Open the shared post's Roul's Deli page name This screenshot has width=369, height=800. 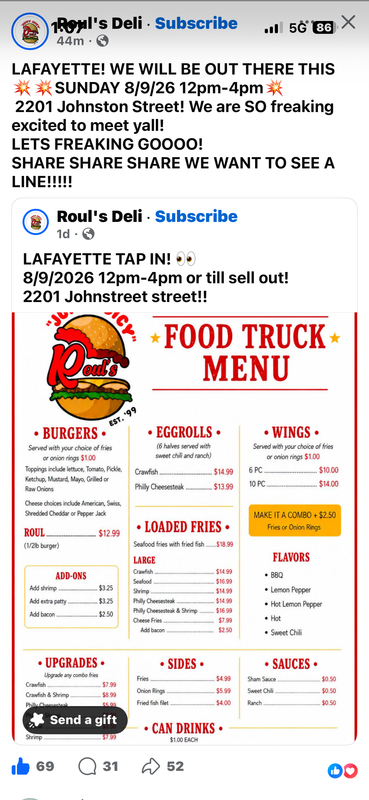(x=100, y=216)
